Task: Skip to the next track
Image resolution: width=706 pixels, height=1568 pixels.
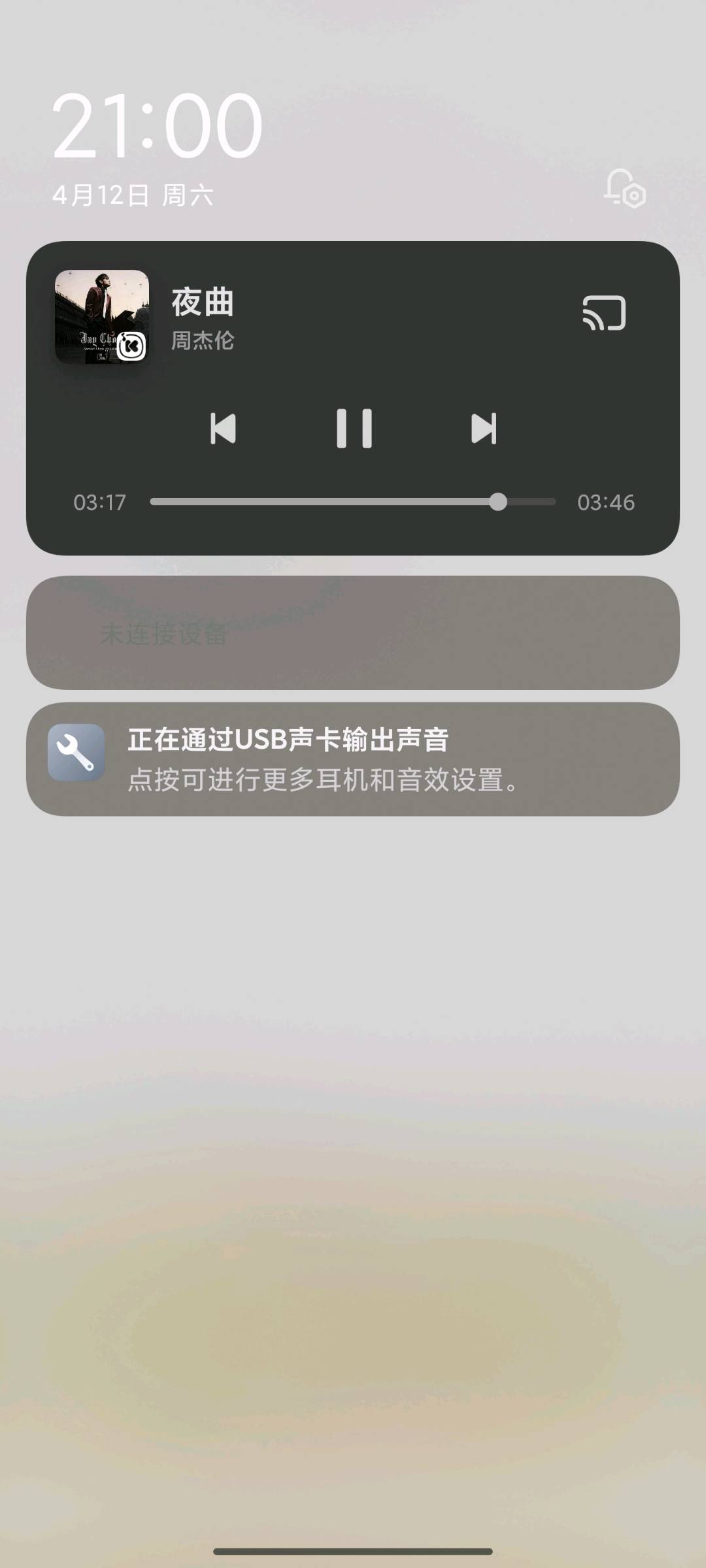Action: click(484, 429)
